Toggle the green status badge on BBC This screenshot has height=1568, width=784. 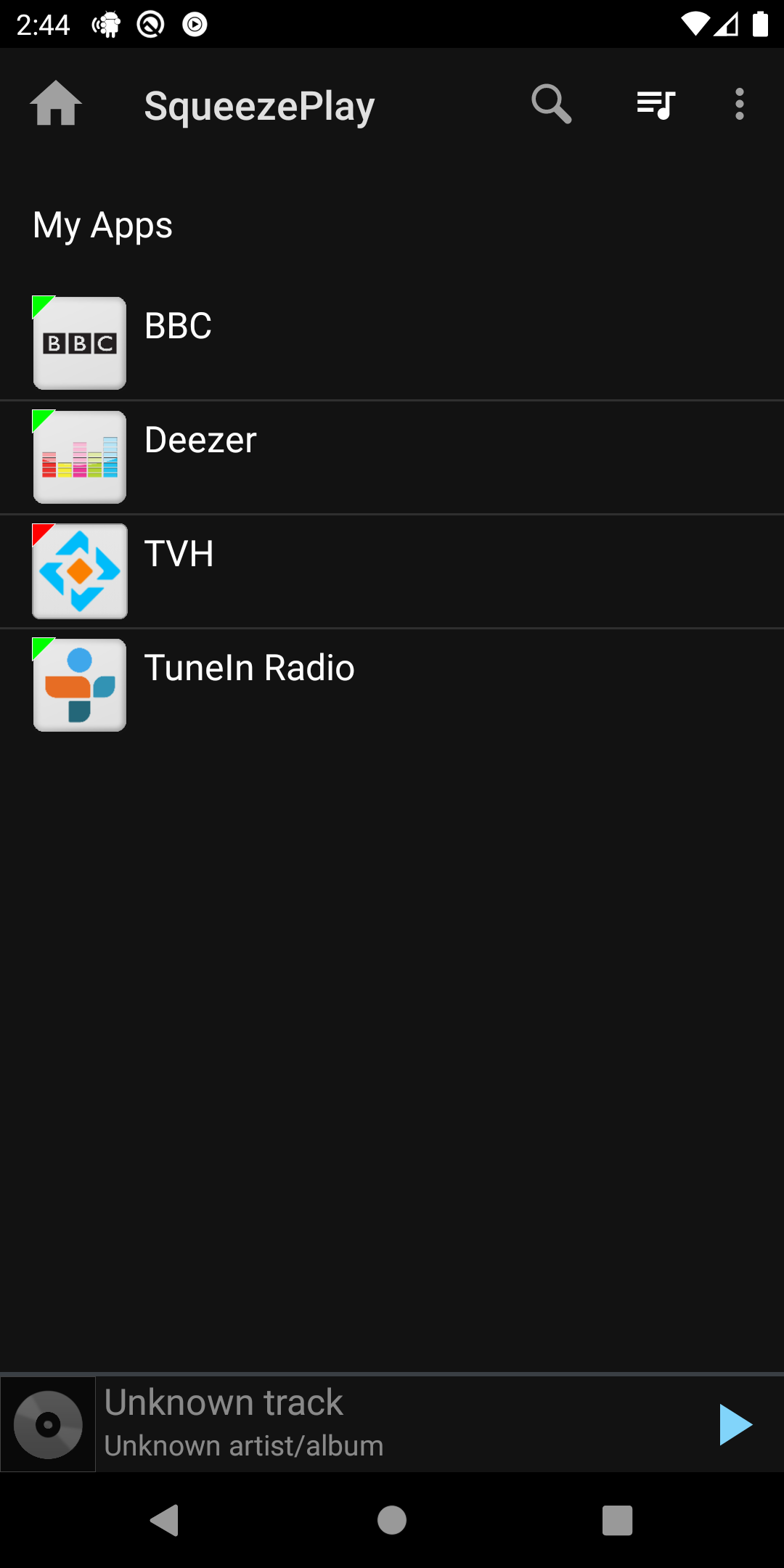[42, 306]
